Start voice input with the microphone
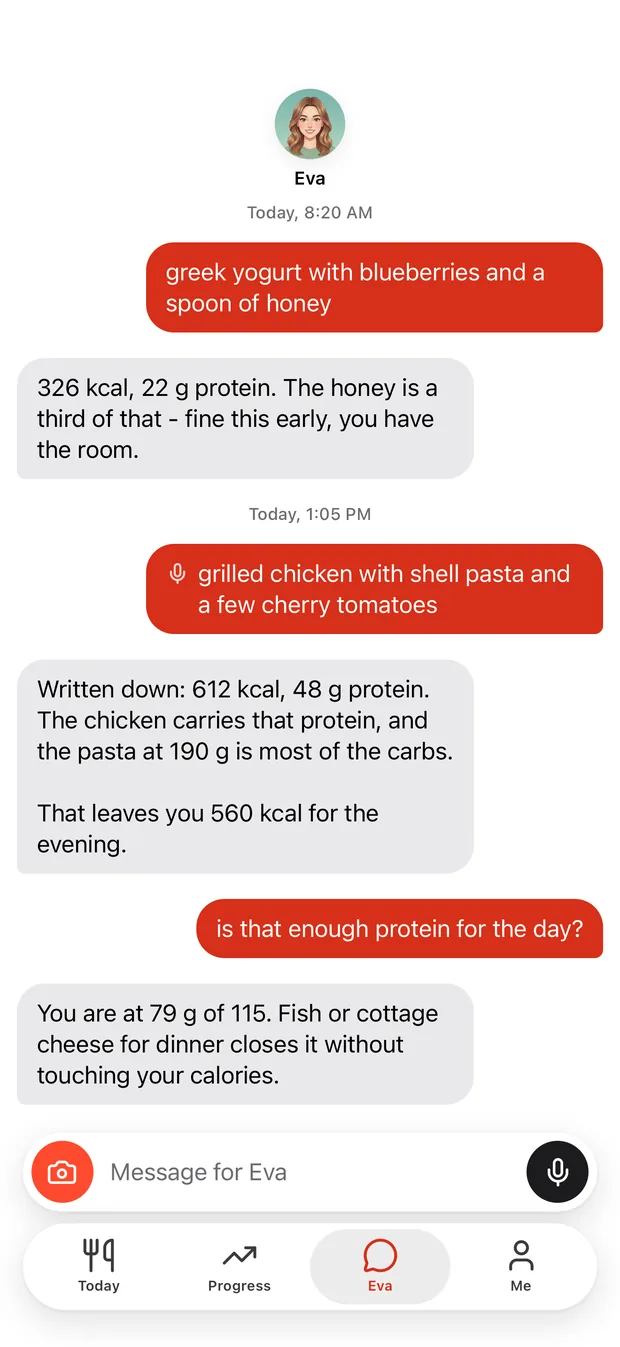The image size is (620, 1347). tap(557, 1172)
